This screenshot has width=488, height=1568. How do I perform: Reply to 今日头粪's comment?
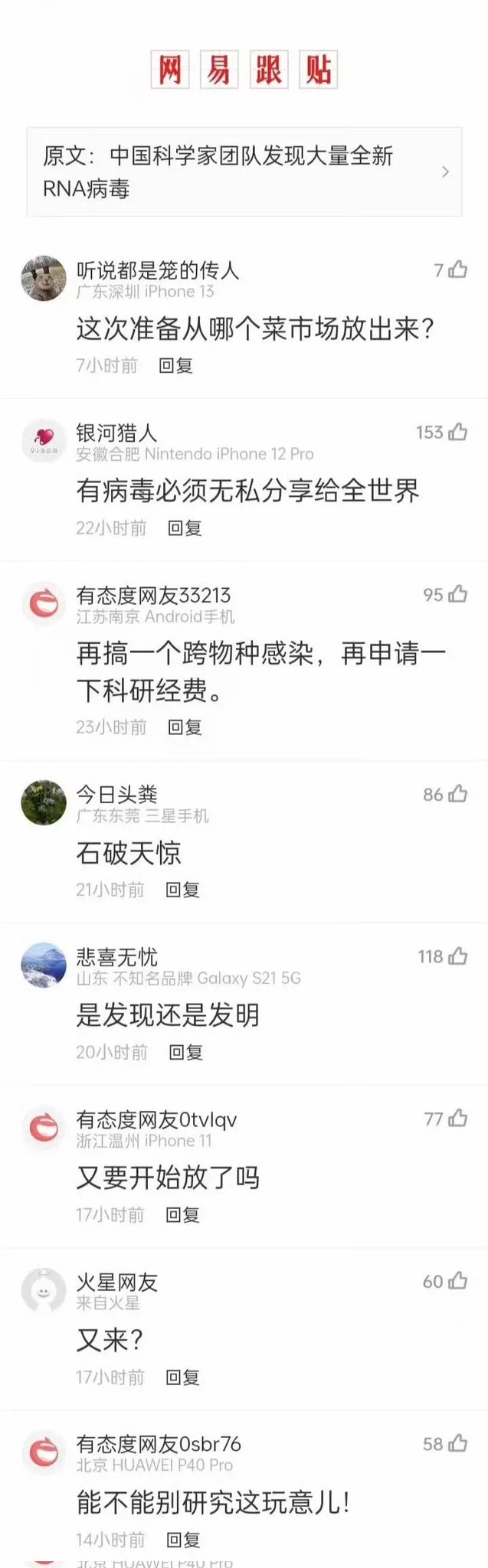click(x=182, y=890)
